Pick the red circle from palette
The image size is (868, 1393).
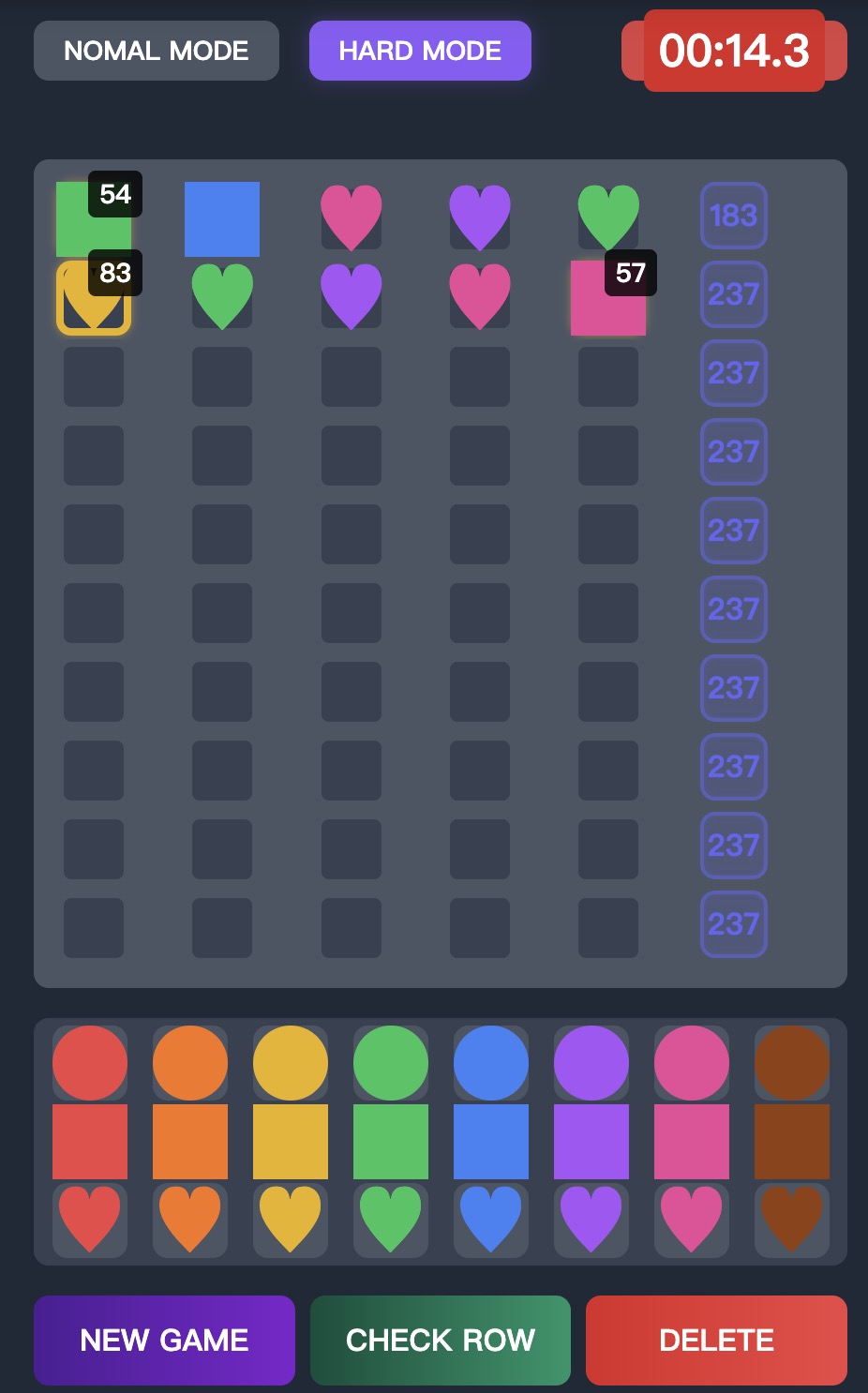tap(90, 1063)
